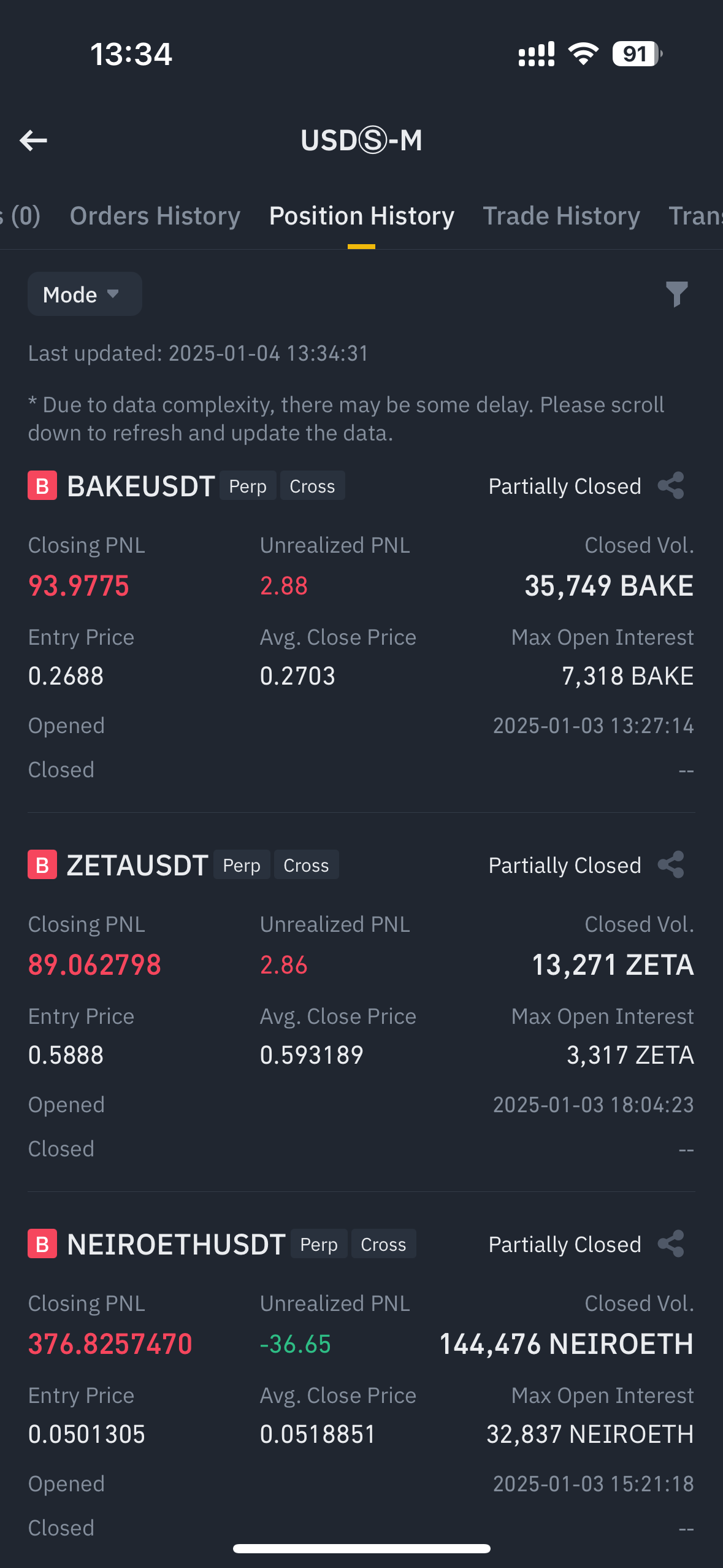Tap the battery indicator showing 91
Viewport: 723px width, 1568px height.
click(x=635, y=55)
